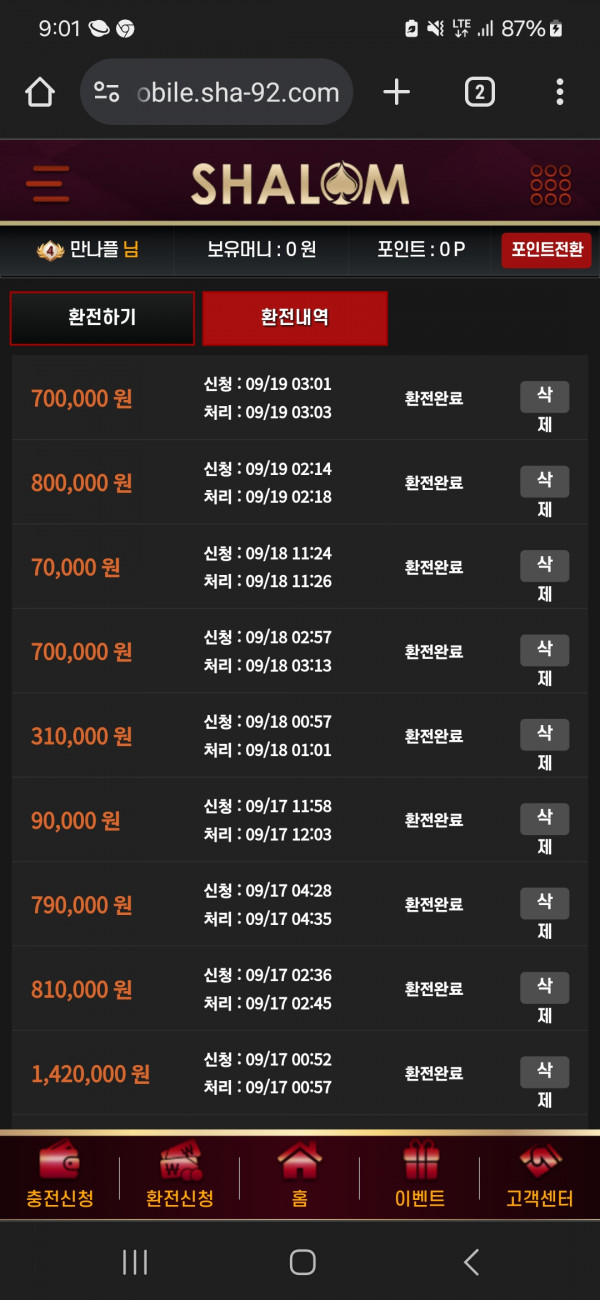
Task: Delete the 800,000 원 exchange record
Action: 545,482
